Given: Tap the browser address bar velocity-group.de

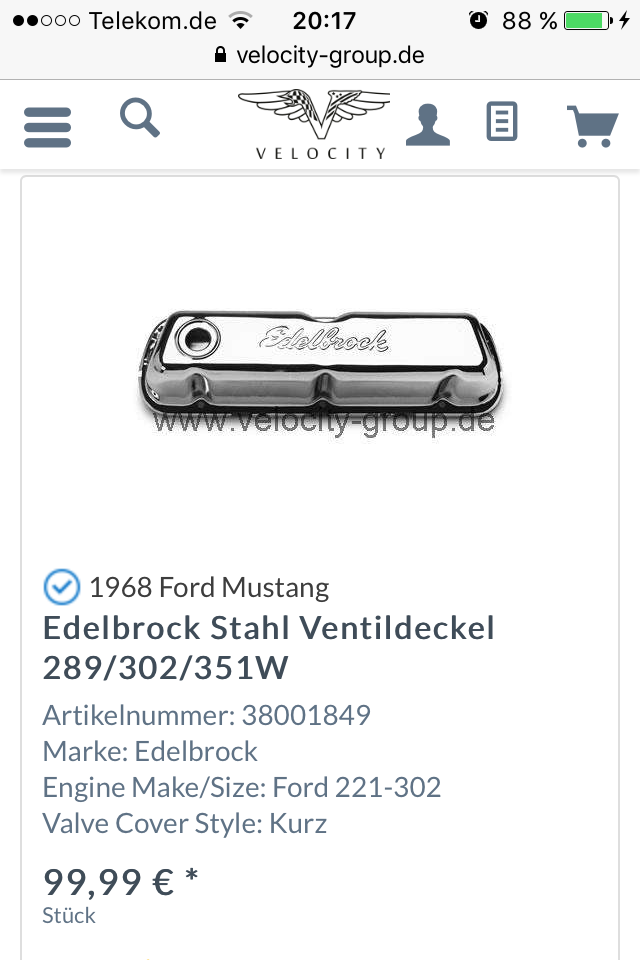Looking at the screenshot, I should click(320, 55).
